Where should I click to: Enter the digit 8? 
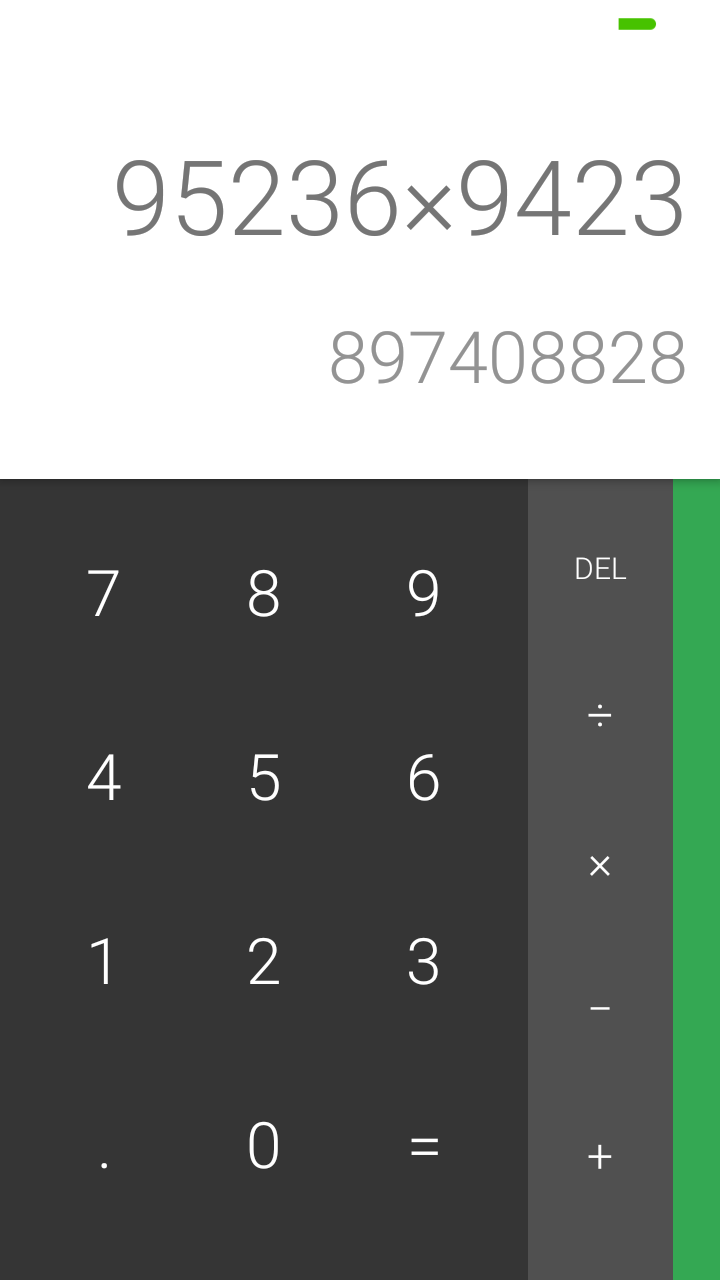tap(264, 593)
